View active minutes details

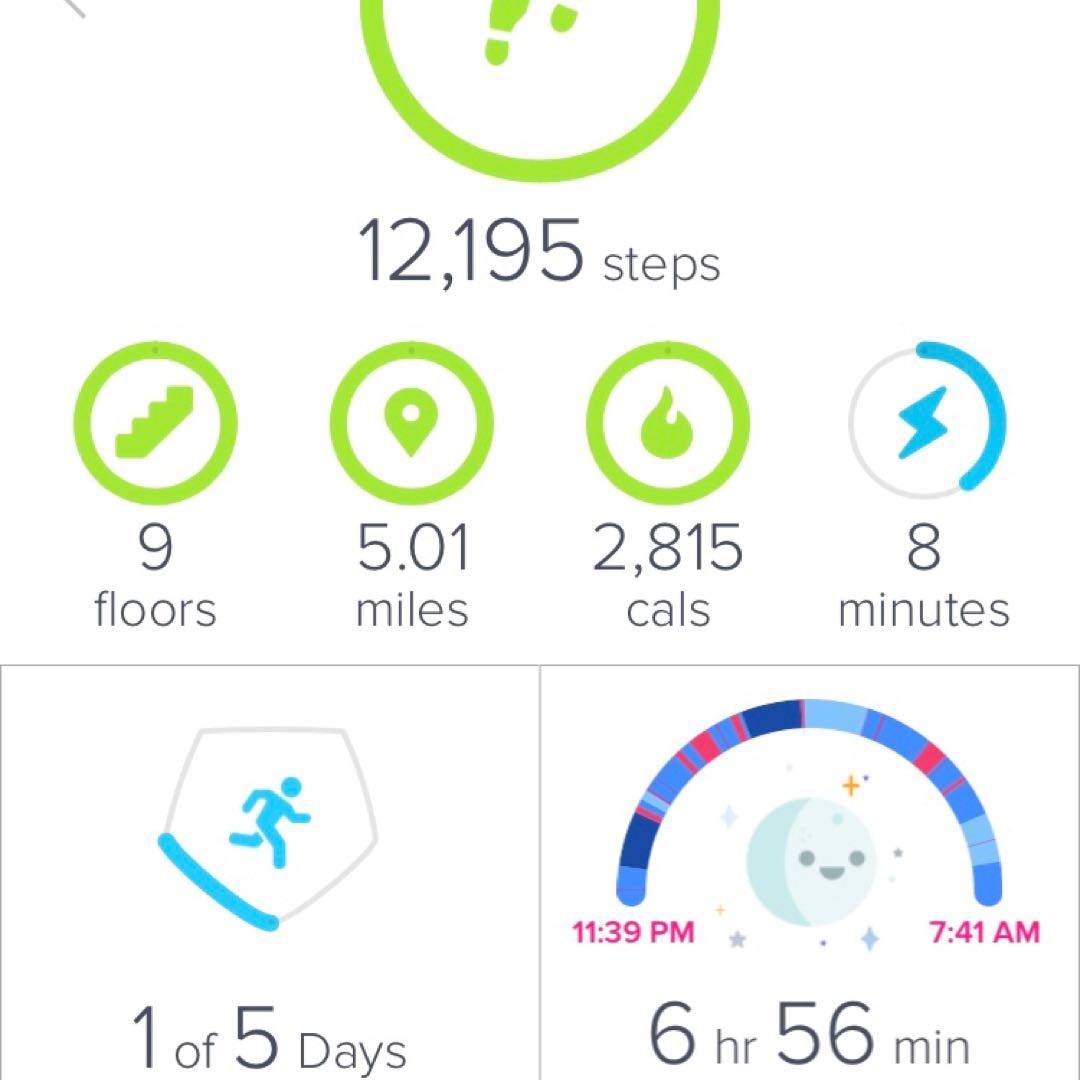923,420
